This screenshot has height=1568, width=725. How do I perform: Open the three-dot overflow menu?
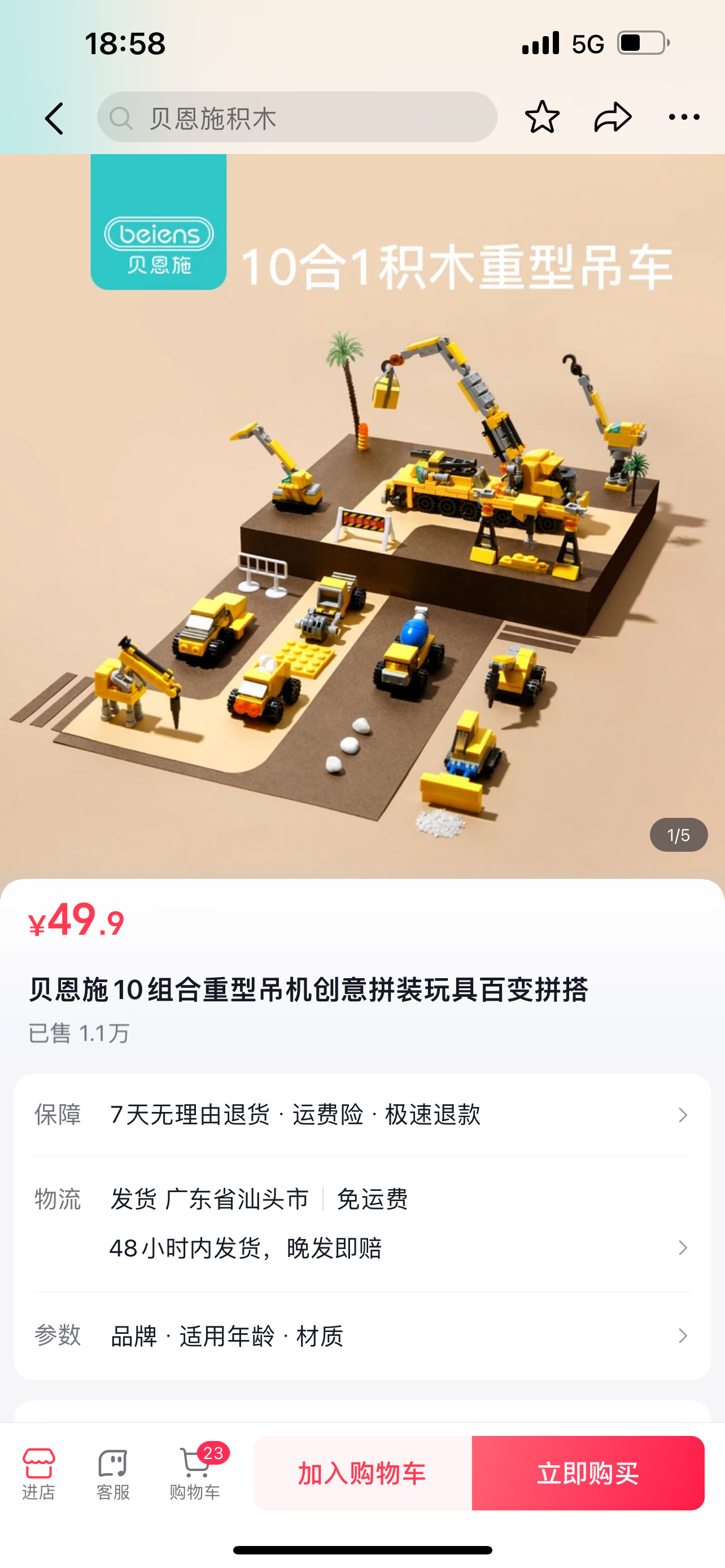click(x=684, y=117)
